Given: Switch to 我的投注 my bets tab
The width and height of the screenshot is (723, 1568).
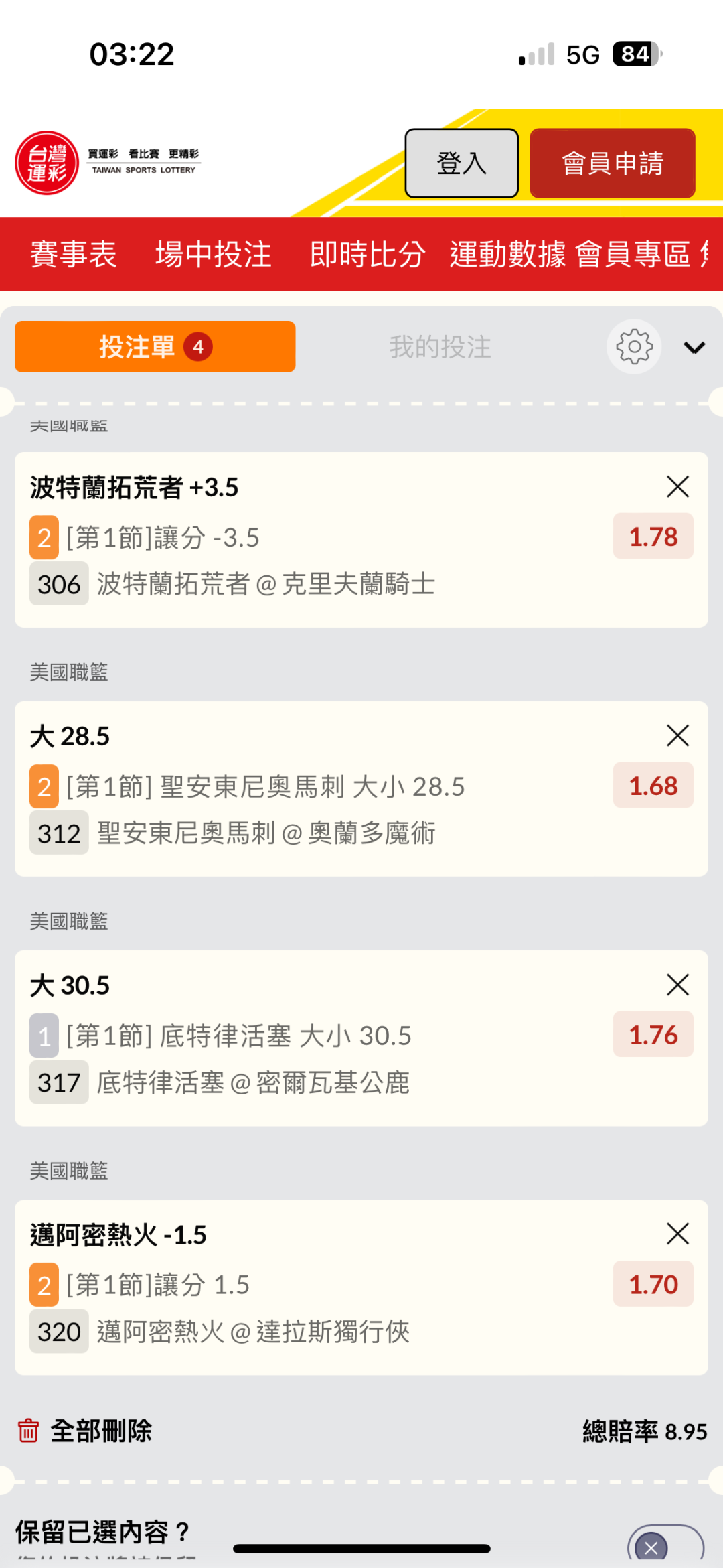Looking at the screenshot, I should [440, 347].
